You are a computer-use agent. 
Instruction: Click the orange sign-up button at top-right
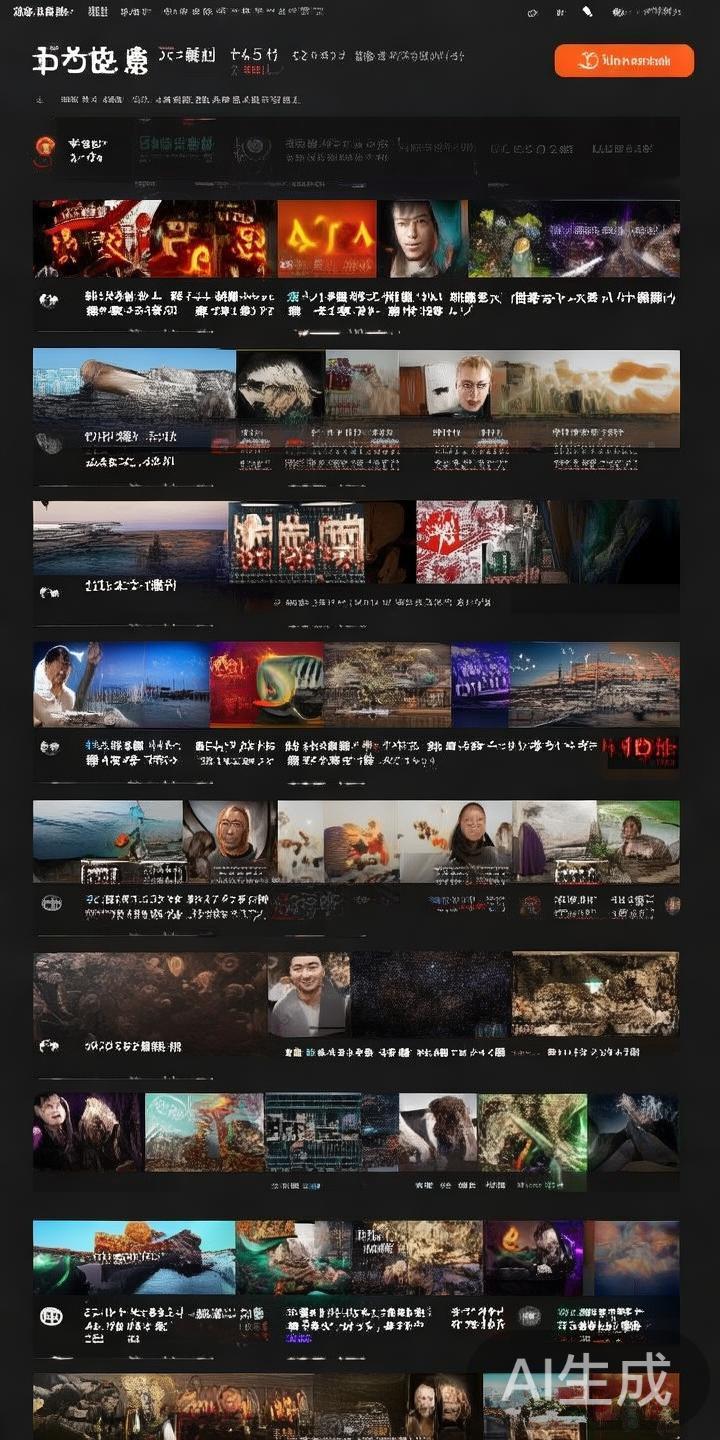[624, 60]
